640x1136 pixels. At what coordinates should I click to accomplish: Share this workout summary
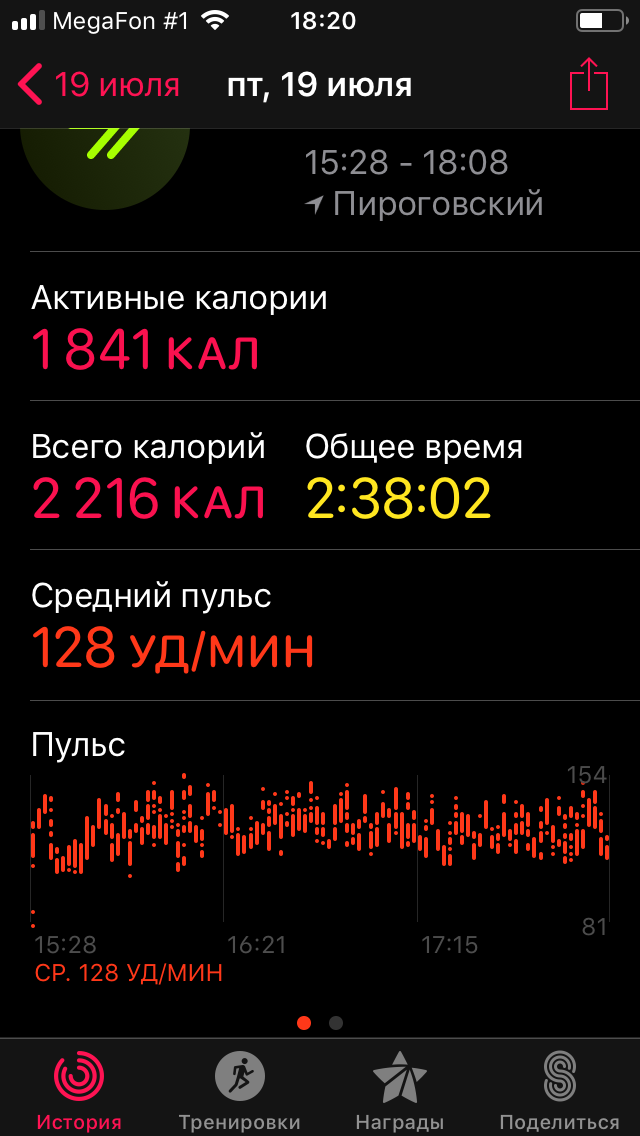coord(589,85)
